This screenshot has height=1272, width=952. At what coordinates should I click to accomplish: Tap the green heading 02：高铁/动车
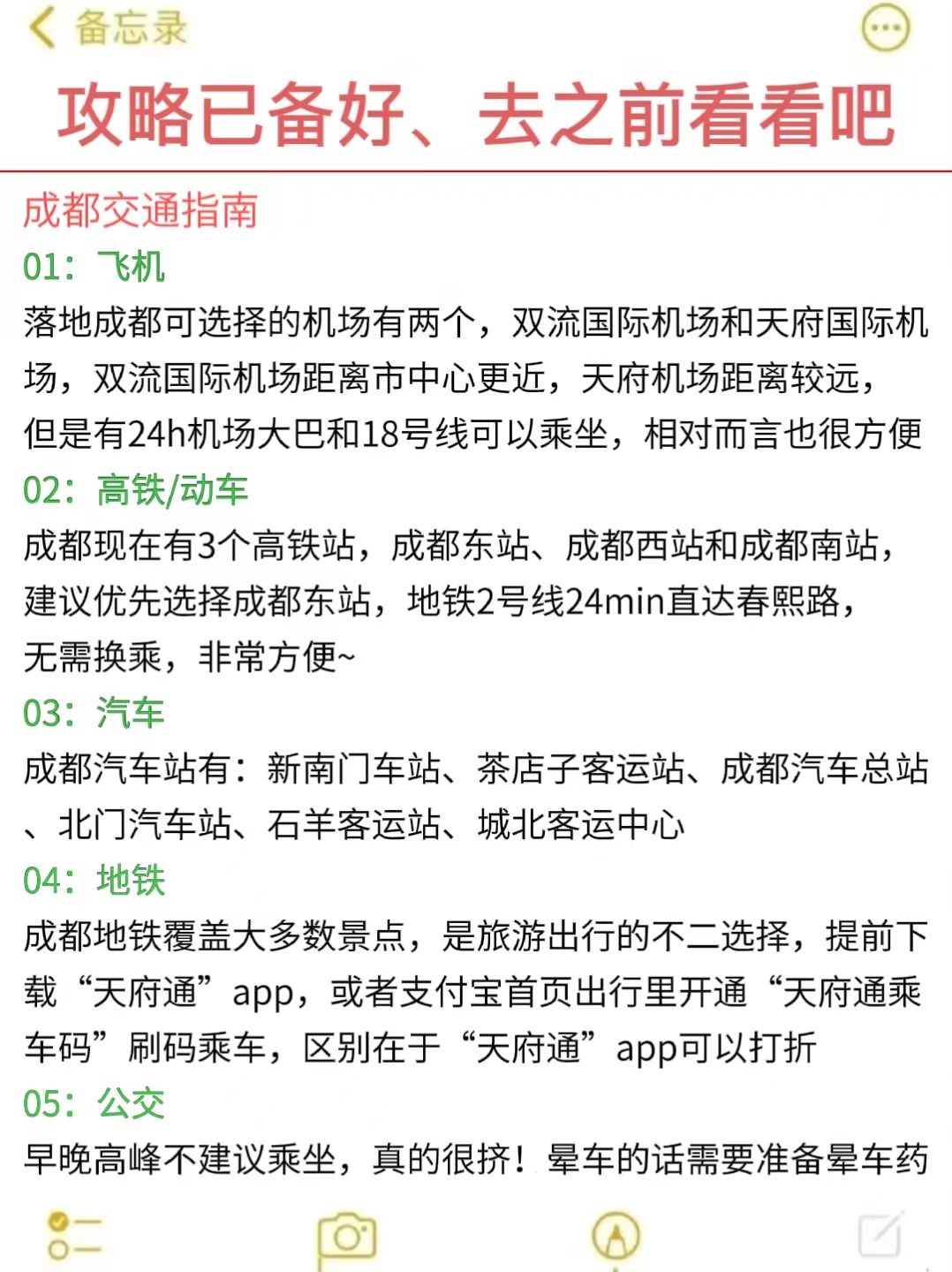[x=135, y=488]
